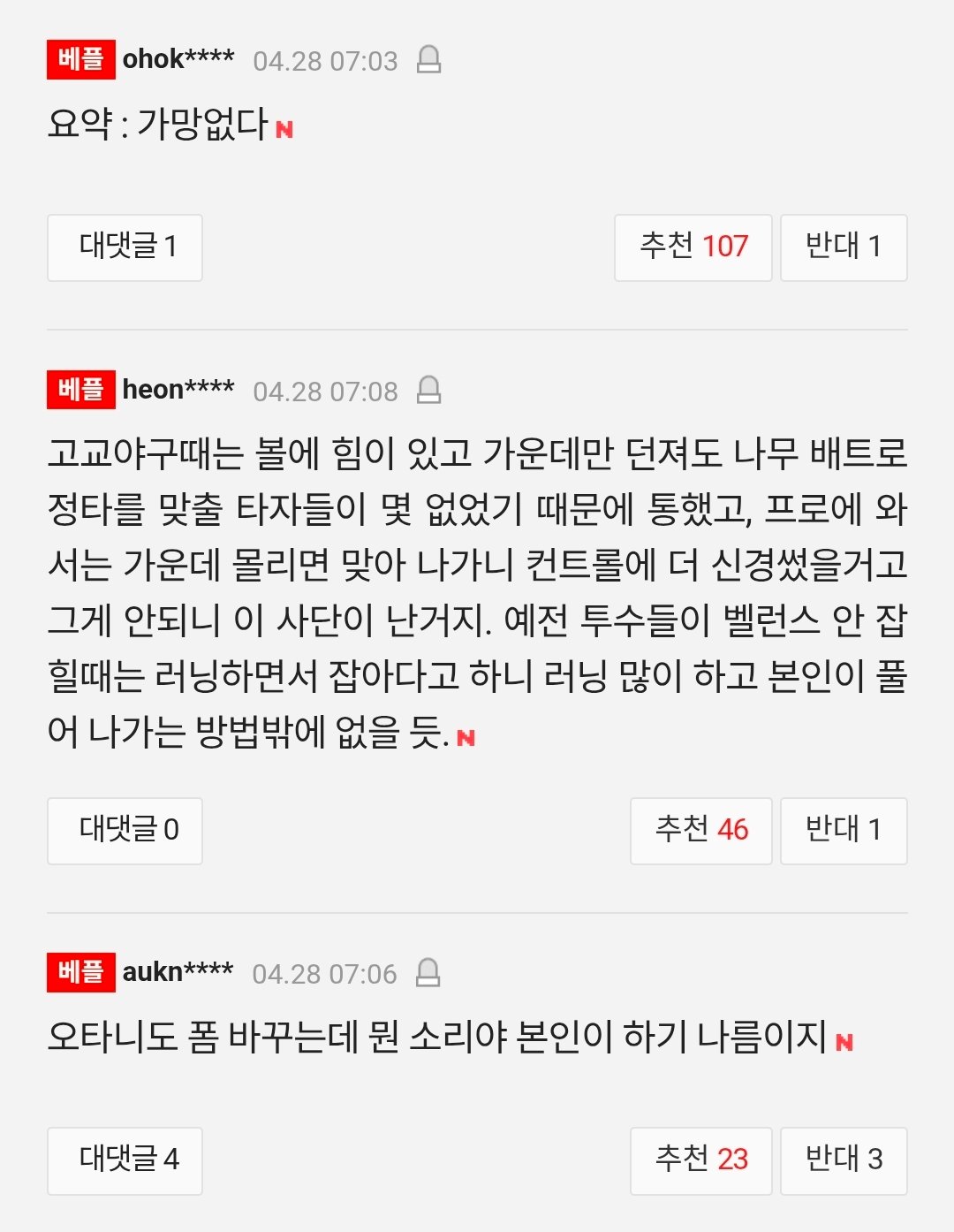Viewport: 954px width, 1232px height.
Task: Report ohok****'s comment via siren icon
Action: (x=428, y=60)
